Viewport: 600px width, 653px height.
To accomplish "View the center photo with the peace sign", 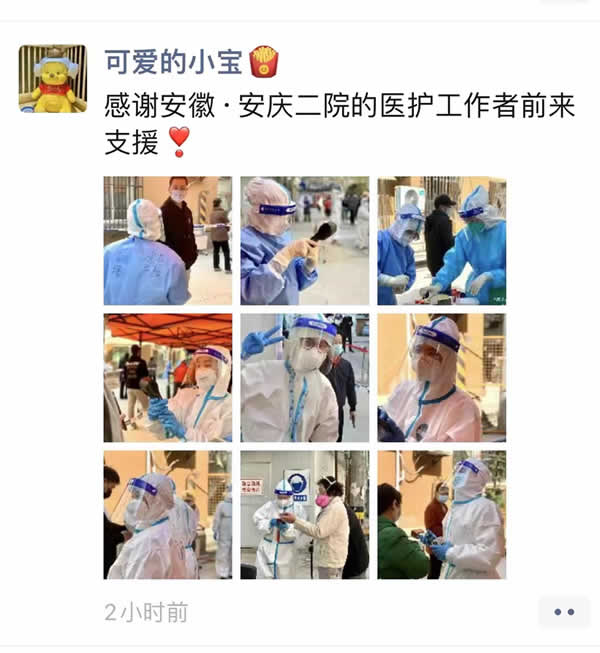I will point(304,378).
